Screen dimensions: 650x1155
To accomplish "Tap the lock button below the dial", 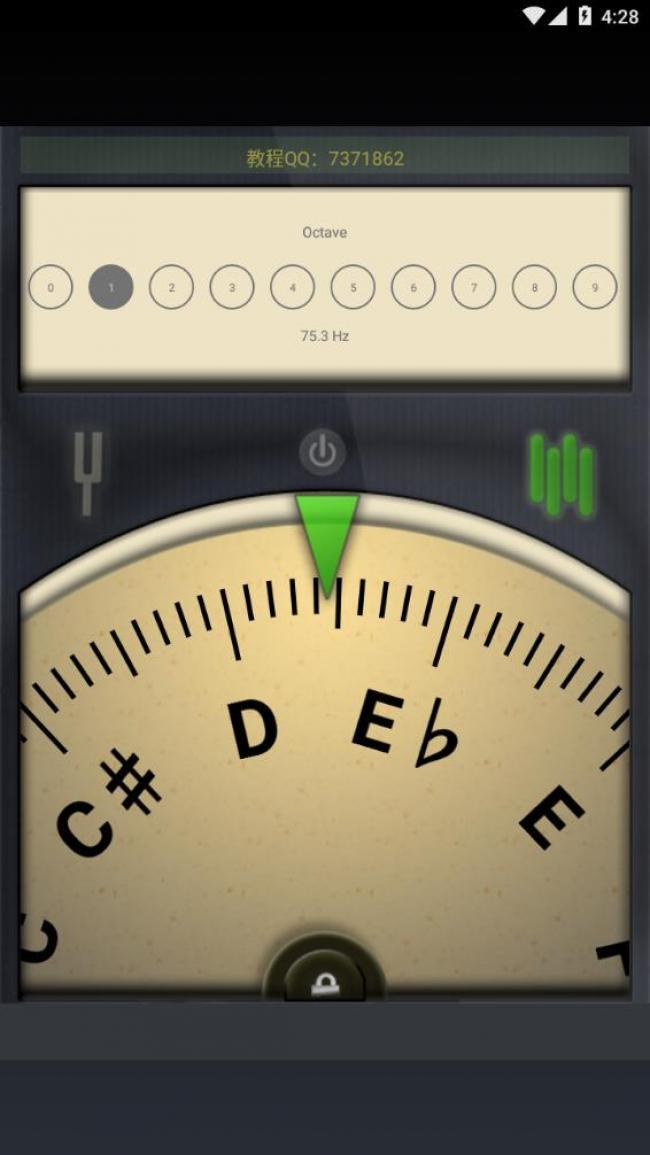I will click(324, 974).
